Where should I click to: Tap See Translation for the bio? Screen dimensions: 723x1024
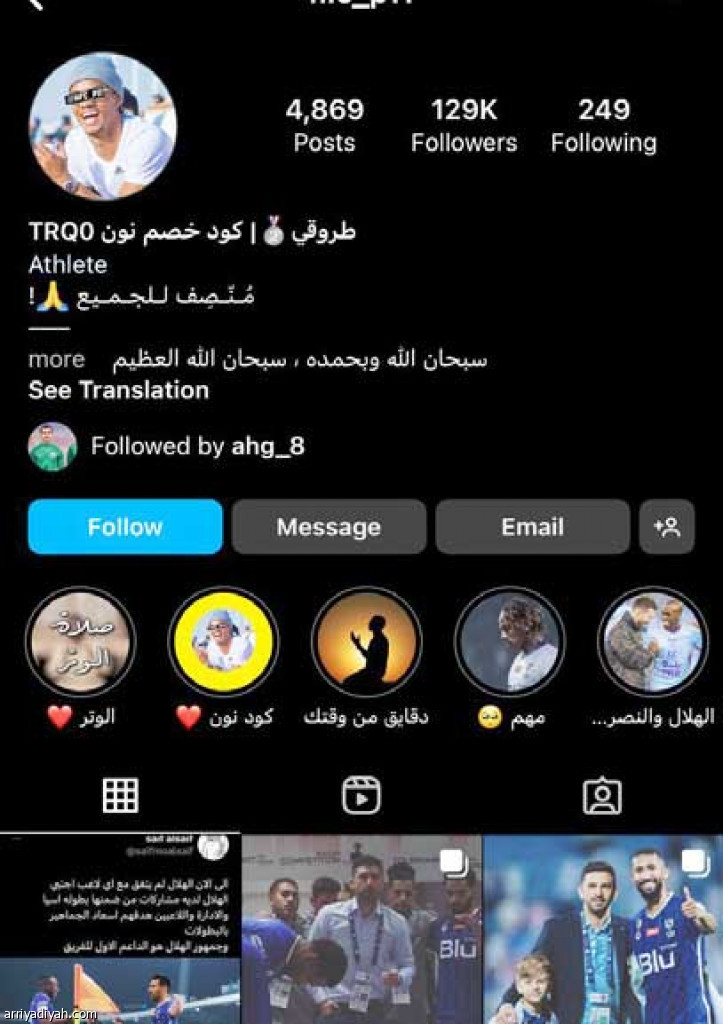coord(118,390)
